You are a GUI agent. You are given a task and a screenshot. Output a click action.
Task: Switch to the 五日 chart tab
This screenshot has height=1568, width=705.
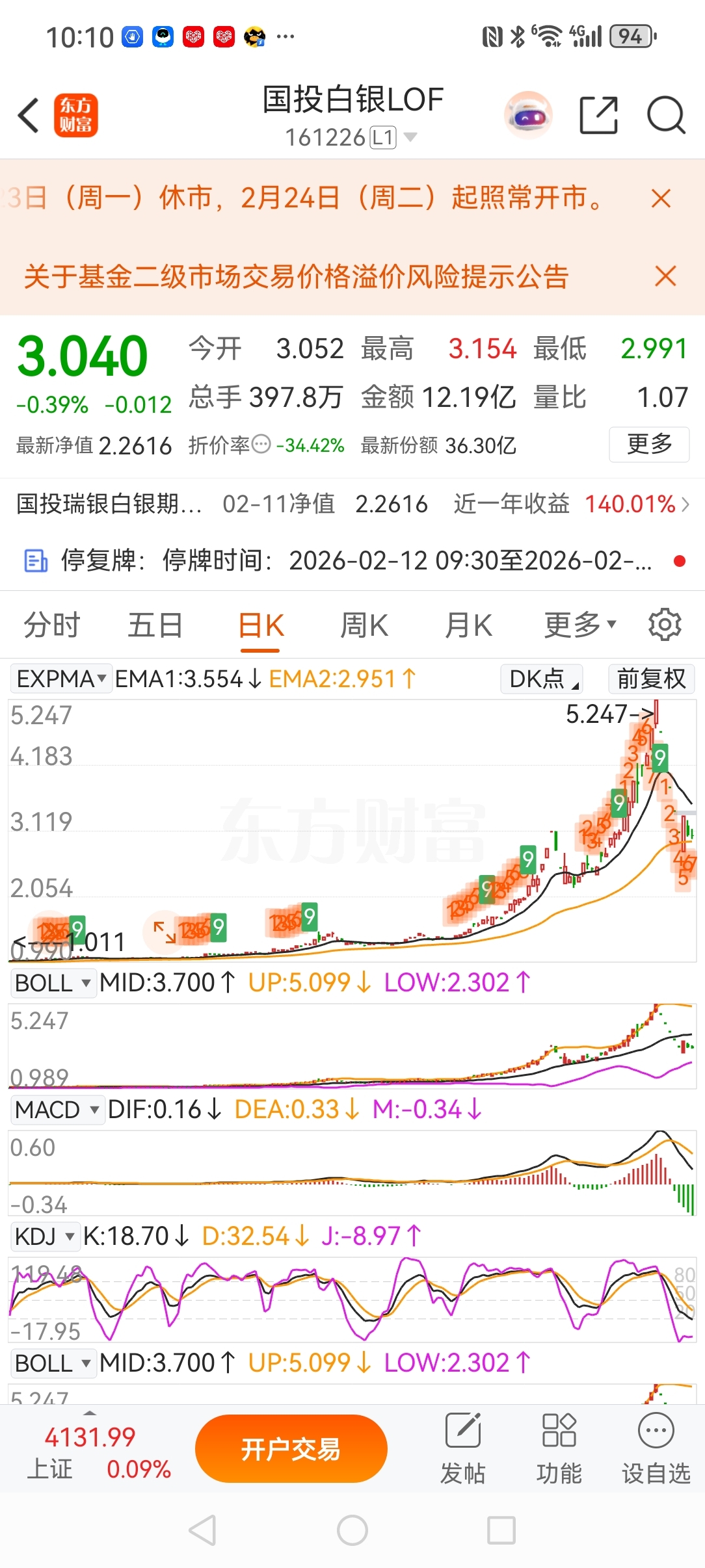155,625
